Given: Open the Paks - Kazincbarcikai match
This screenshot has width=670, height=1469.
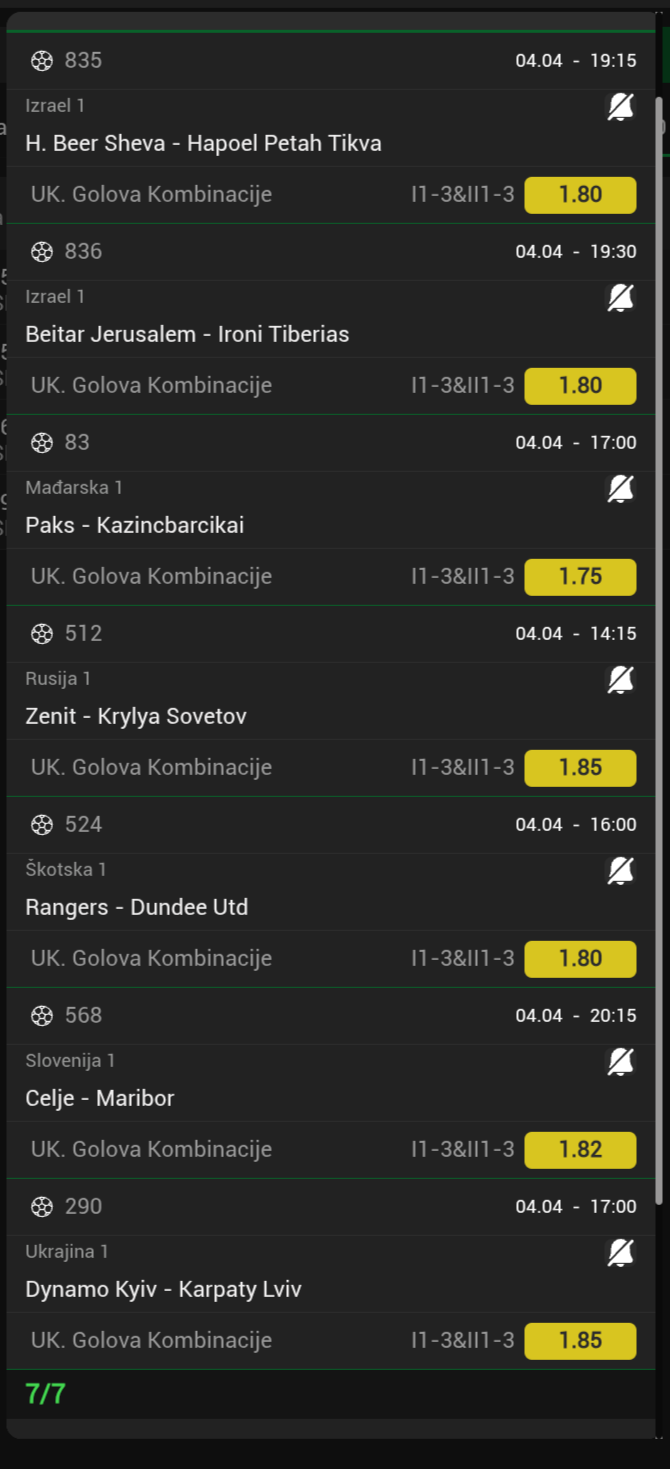Looking at the screenshot, I should coord(135,526).
